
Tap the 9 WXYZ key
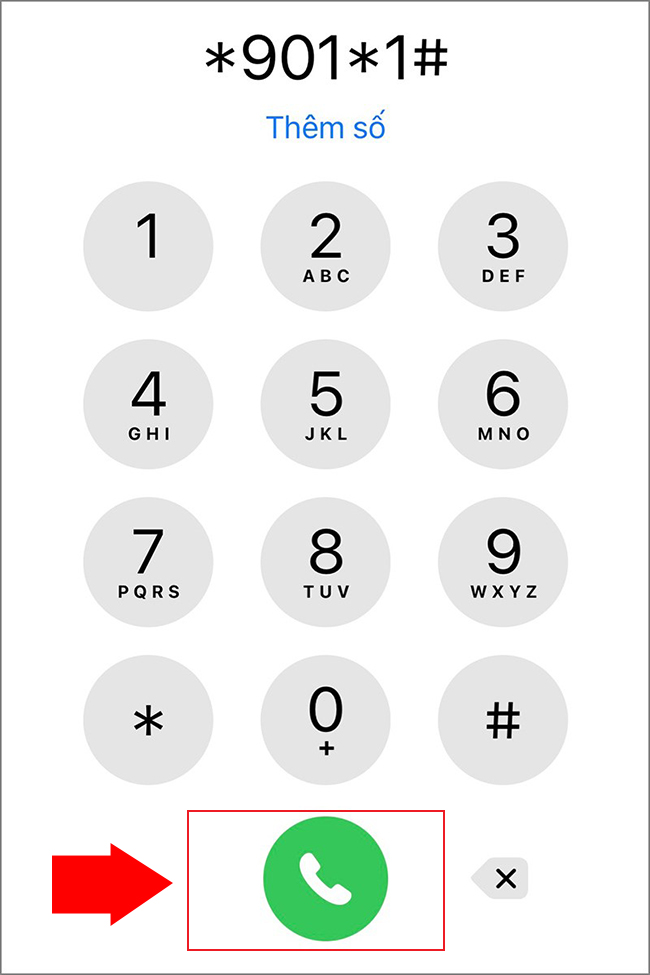[503, 561]
